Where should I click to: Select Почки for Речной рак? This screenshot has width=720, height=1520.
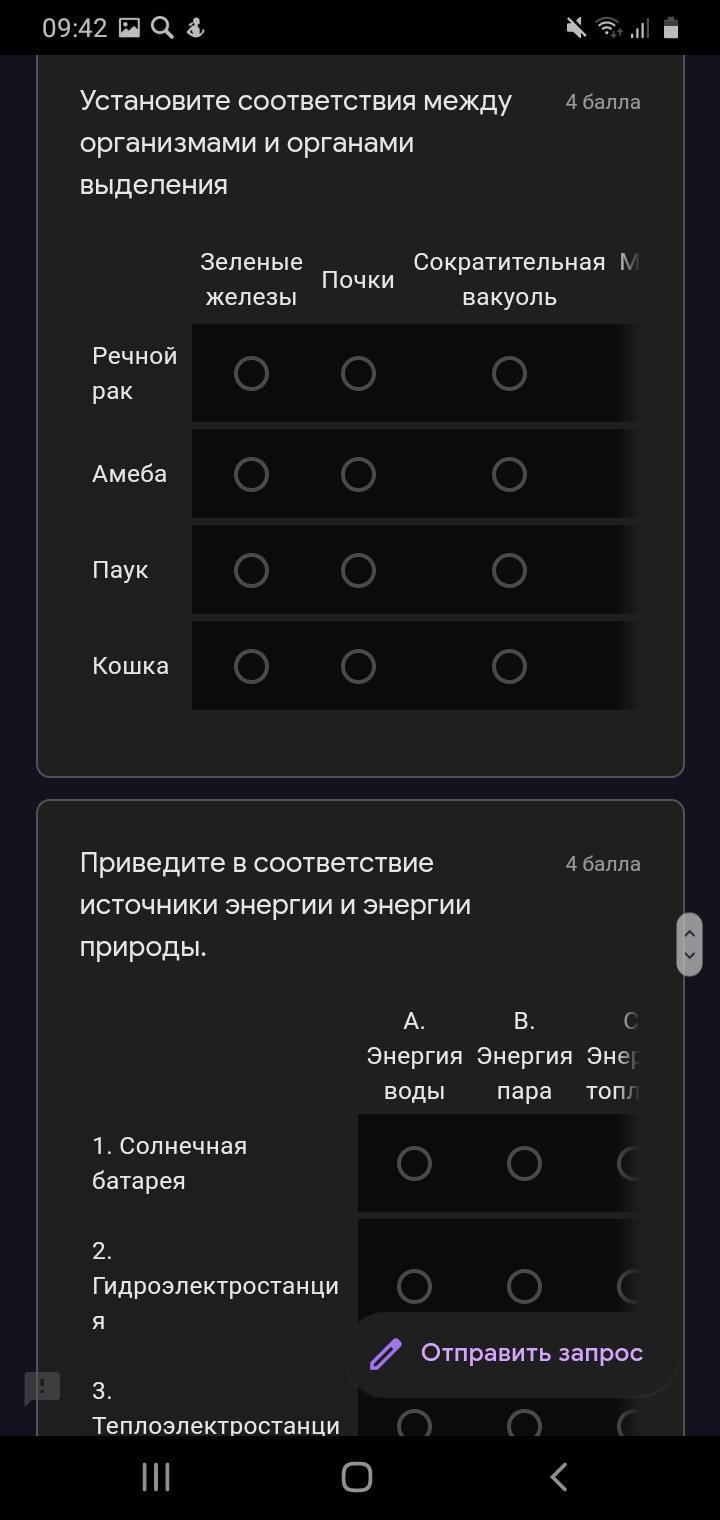(x=358, y=374)
